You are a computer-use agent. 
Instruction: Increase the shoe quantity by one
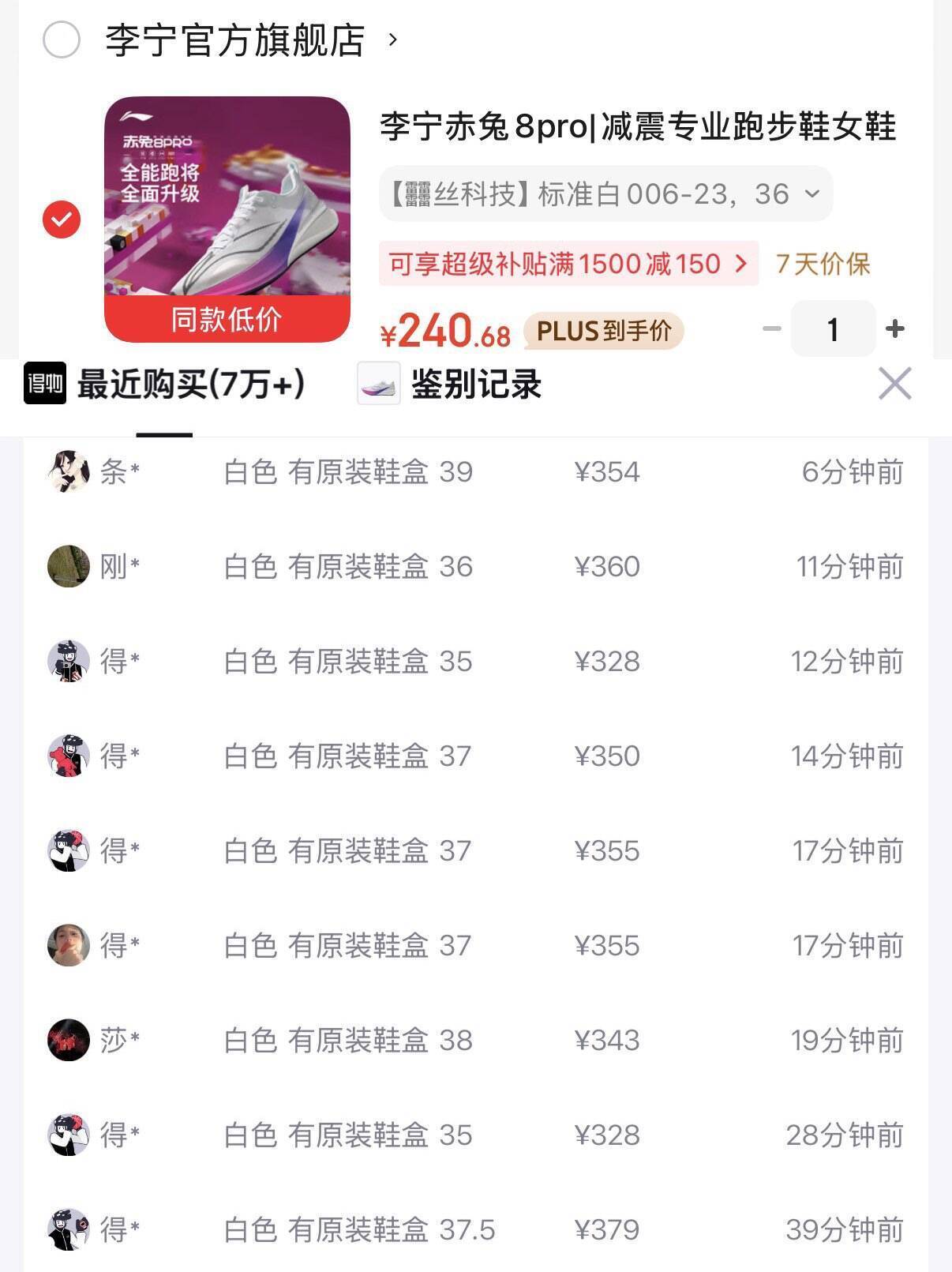[x=895, y=328]
